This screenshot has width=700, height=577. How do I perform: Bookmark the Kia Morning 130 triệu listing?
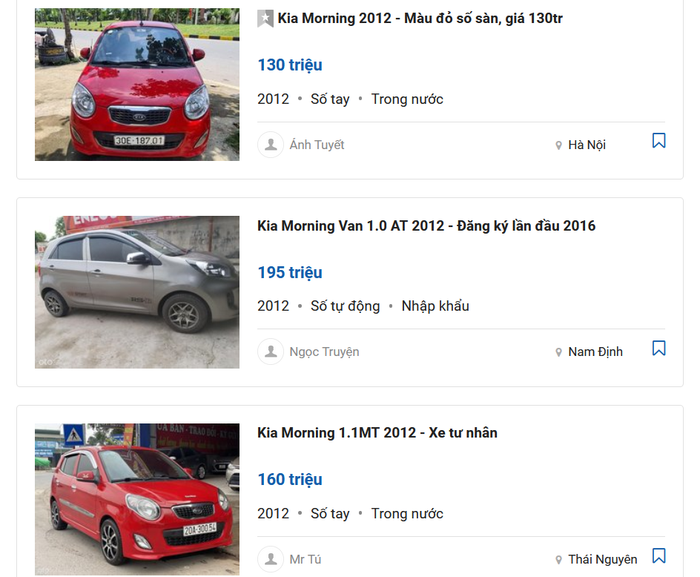tap(658, 141)
